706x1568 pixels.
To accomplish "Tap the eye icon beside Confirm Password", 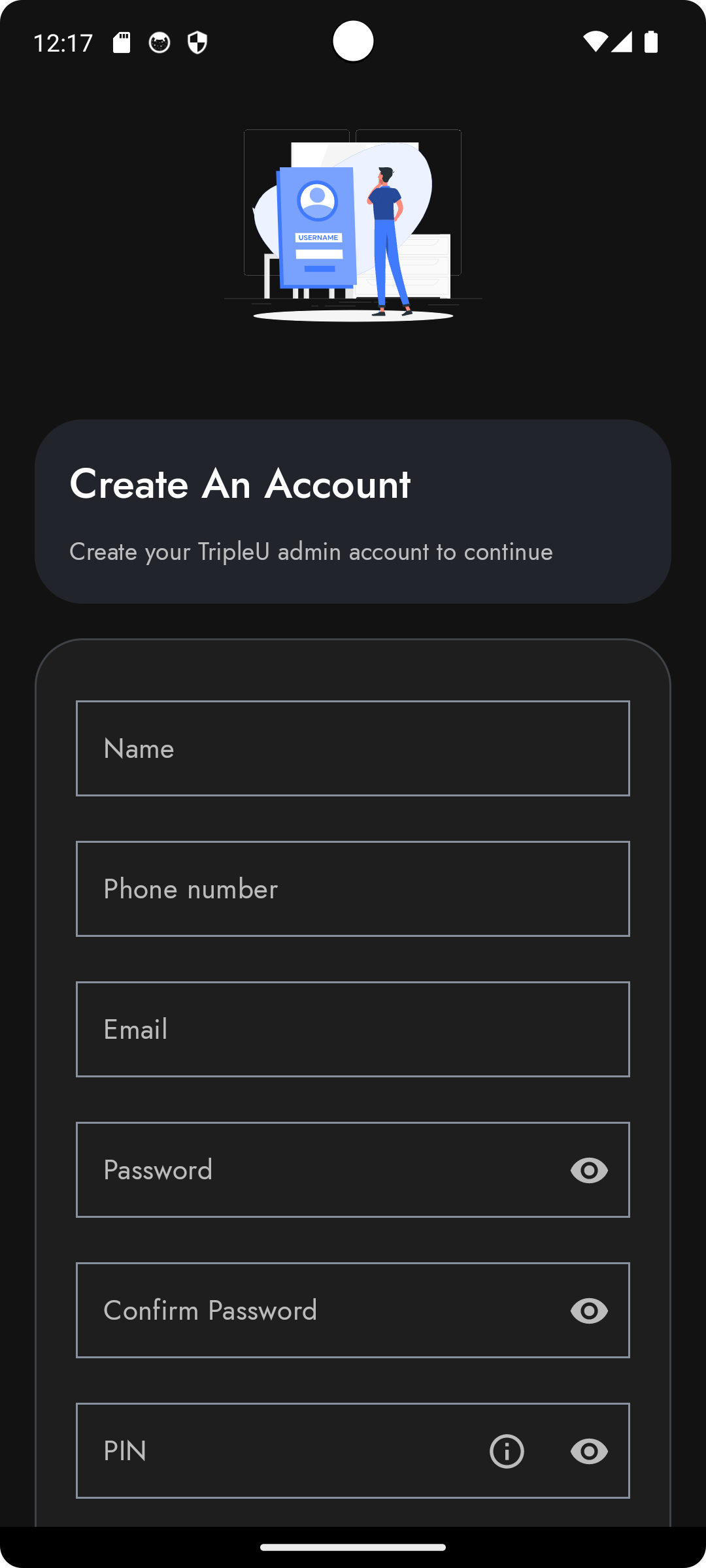I will [588, 1311].
